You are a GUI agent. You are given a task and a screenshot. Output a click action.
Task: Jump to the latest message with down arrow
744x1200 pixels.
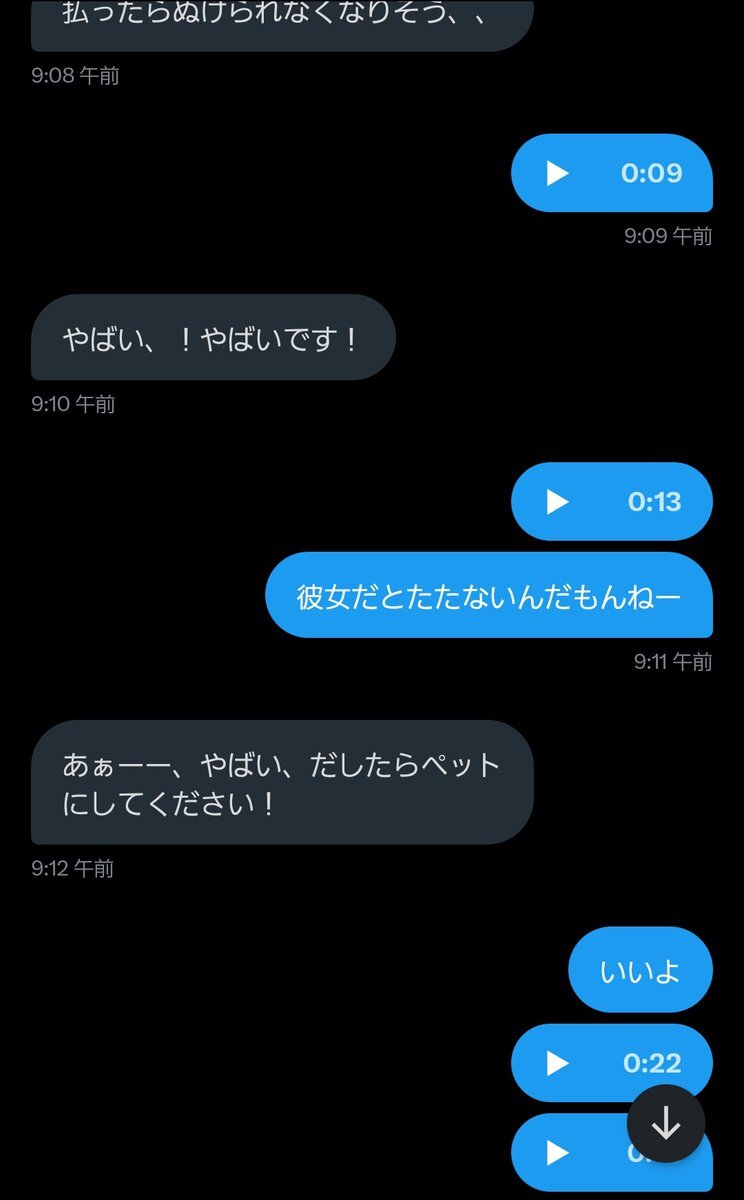666,1124
